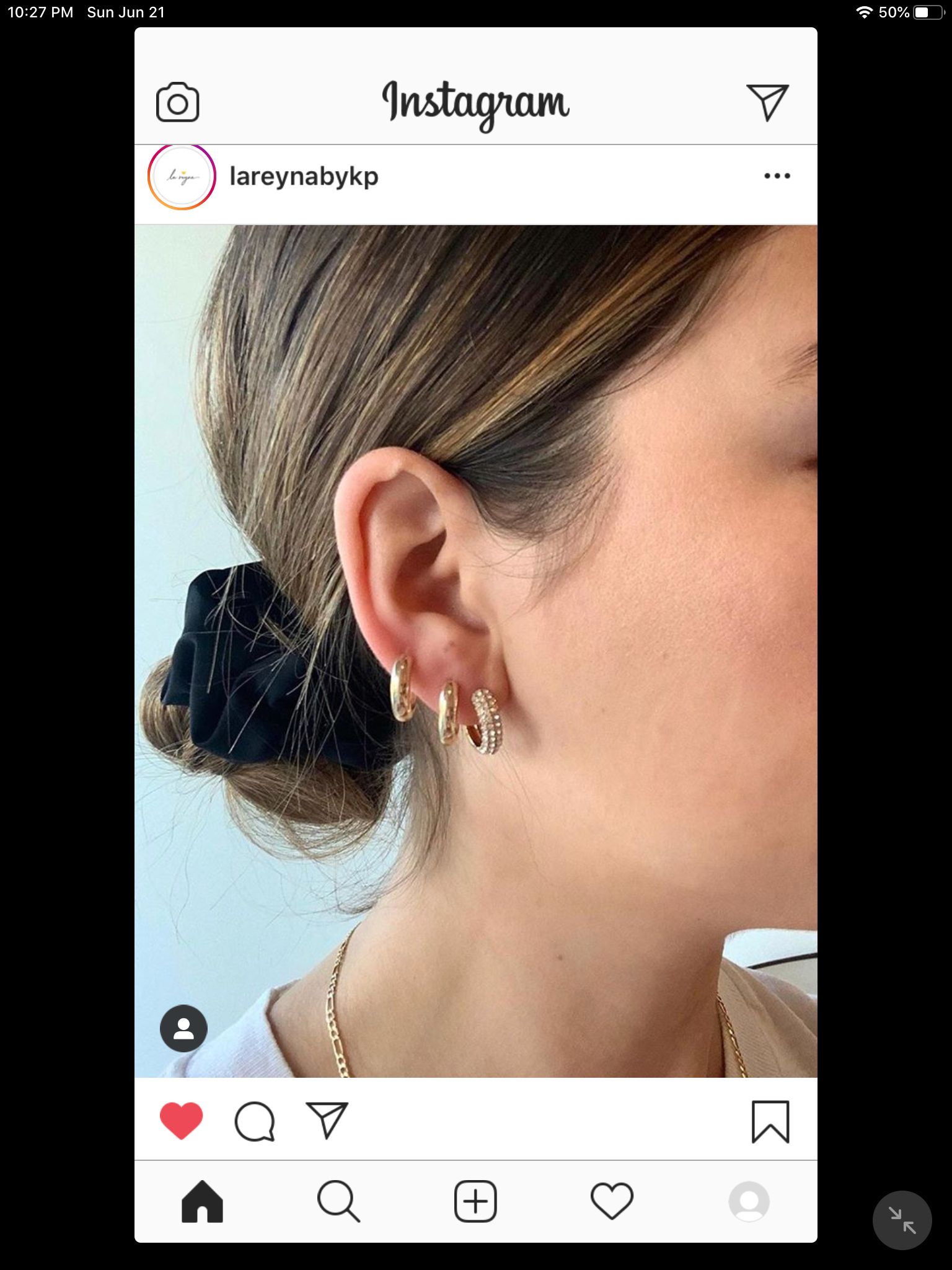Unlike the post with red heart

[x=181, y=1121]
